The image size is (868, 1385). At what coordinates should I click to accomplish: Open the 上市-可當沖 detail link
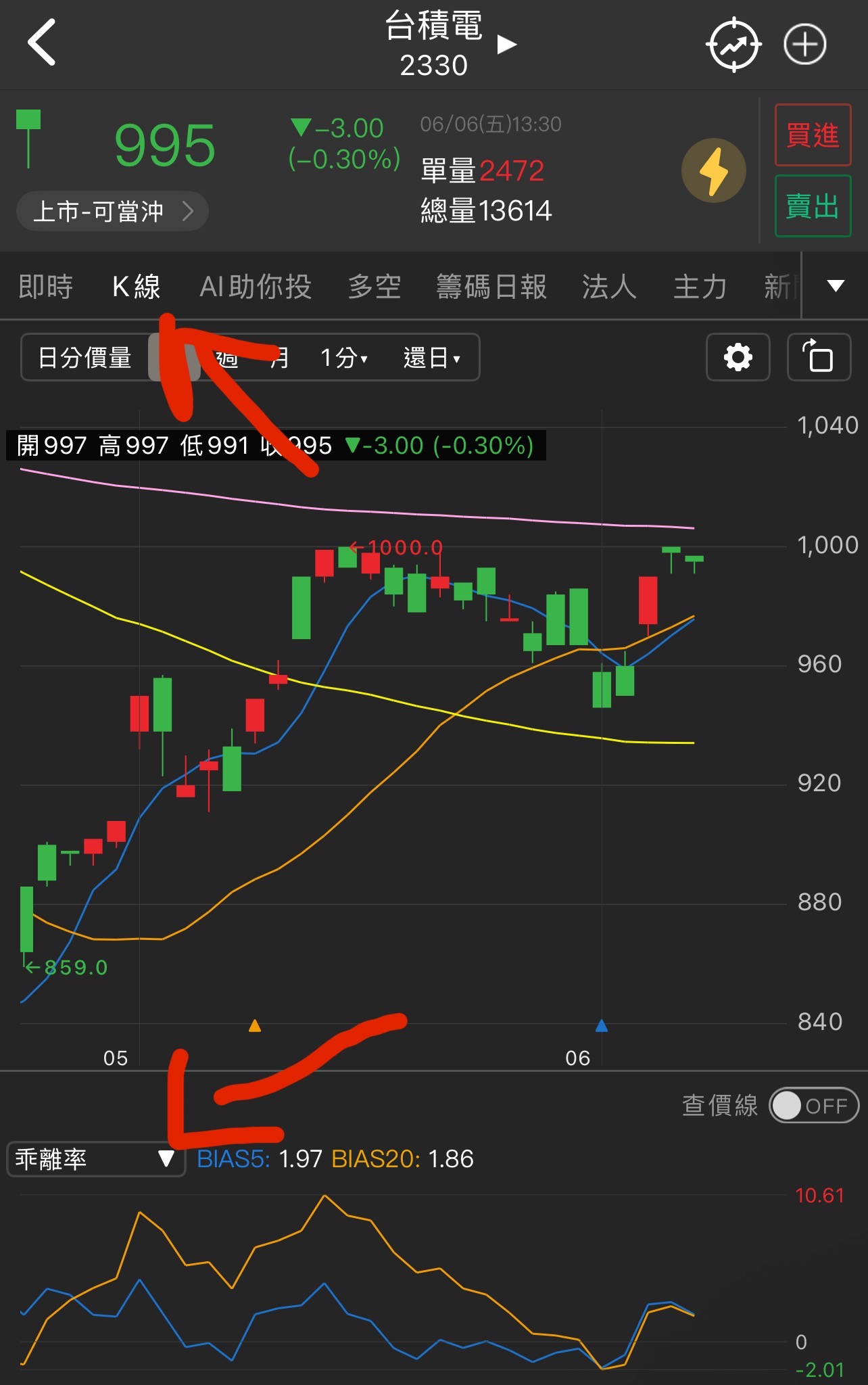pos(112,211)
